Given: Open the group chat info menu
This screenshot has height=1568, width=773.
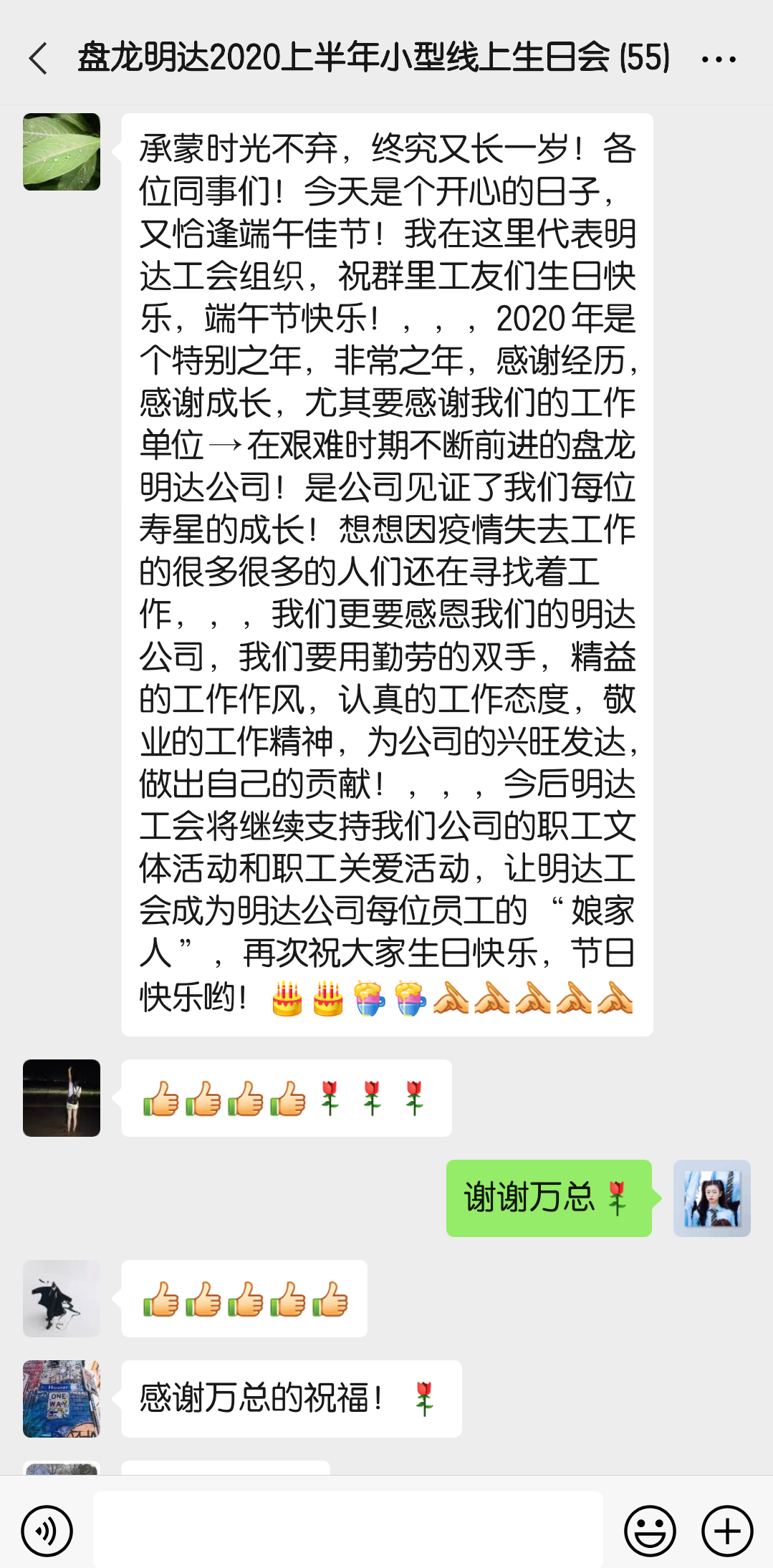Looking at the screenshot, I should (719, 59).
